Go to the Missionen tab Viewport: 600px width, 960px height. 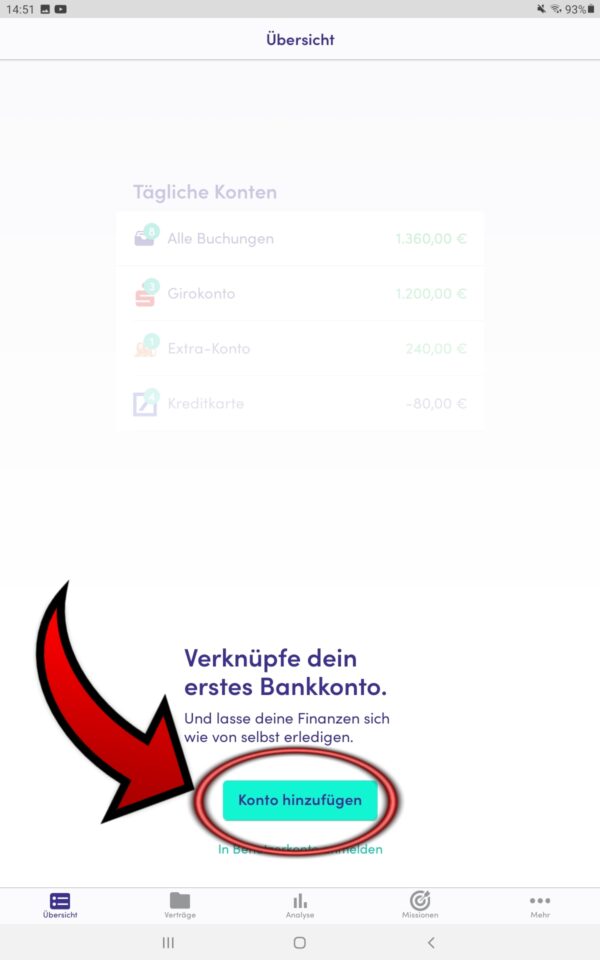tap(420, 905)
